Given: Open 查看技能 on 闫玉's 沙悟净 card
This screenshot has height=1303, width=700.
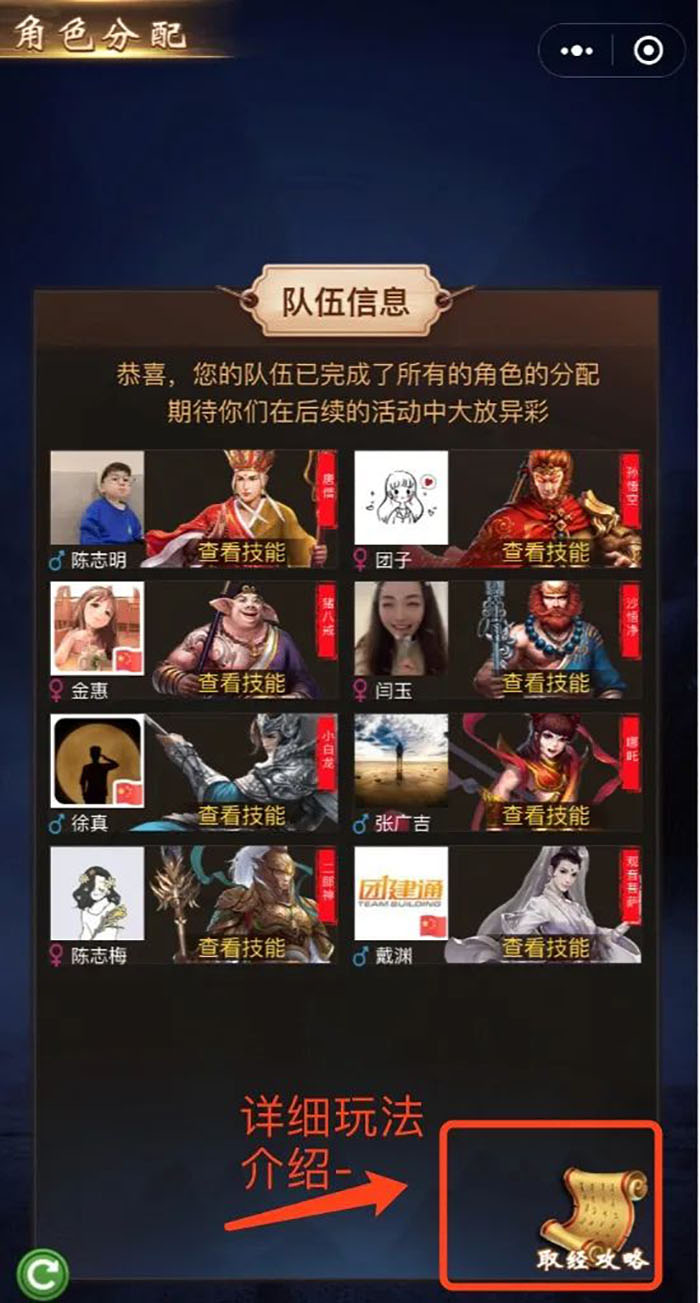Looking at the screenshot, I should pos(545,683).
